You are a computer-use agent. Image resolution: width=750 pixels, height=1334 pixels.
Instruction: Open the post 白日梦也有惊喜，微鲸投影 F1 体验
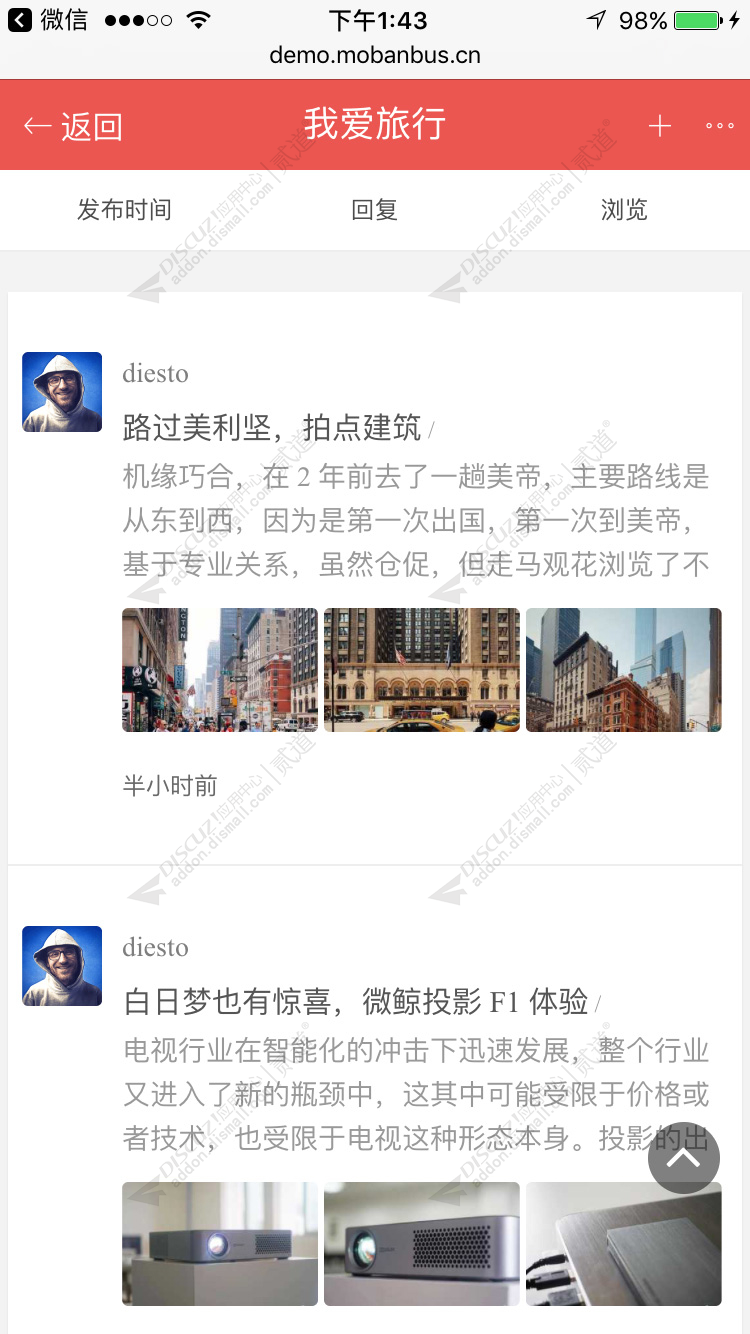point(355,1001)
